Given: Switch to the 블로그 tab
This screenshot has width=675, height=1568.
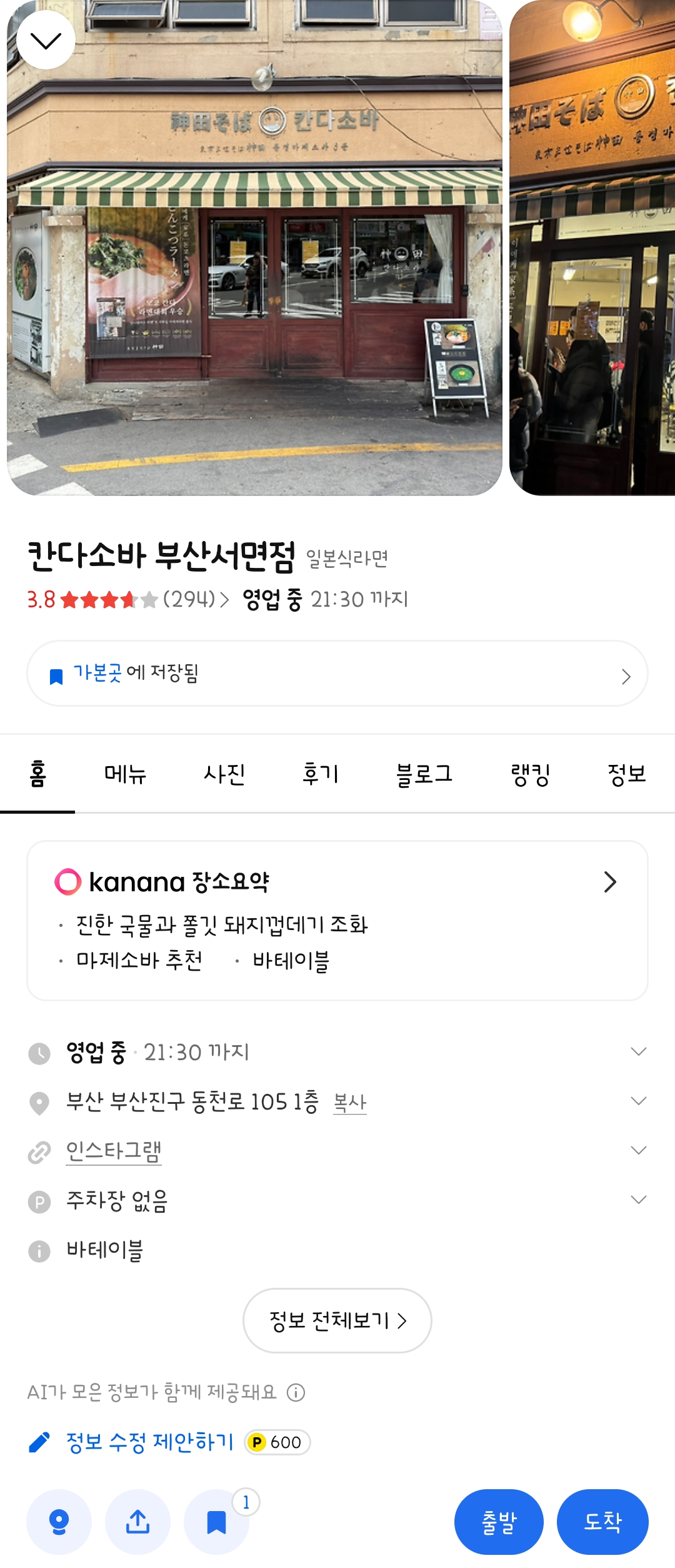Looking at the screenshot, I should (424, 774).
